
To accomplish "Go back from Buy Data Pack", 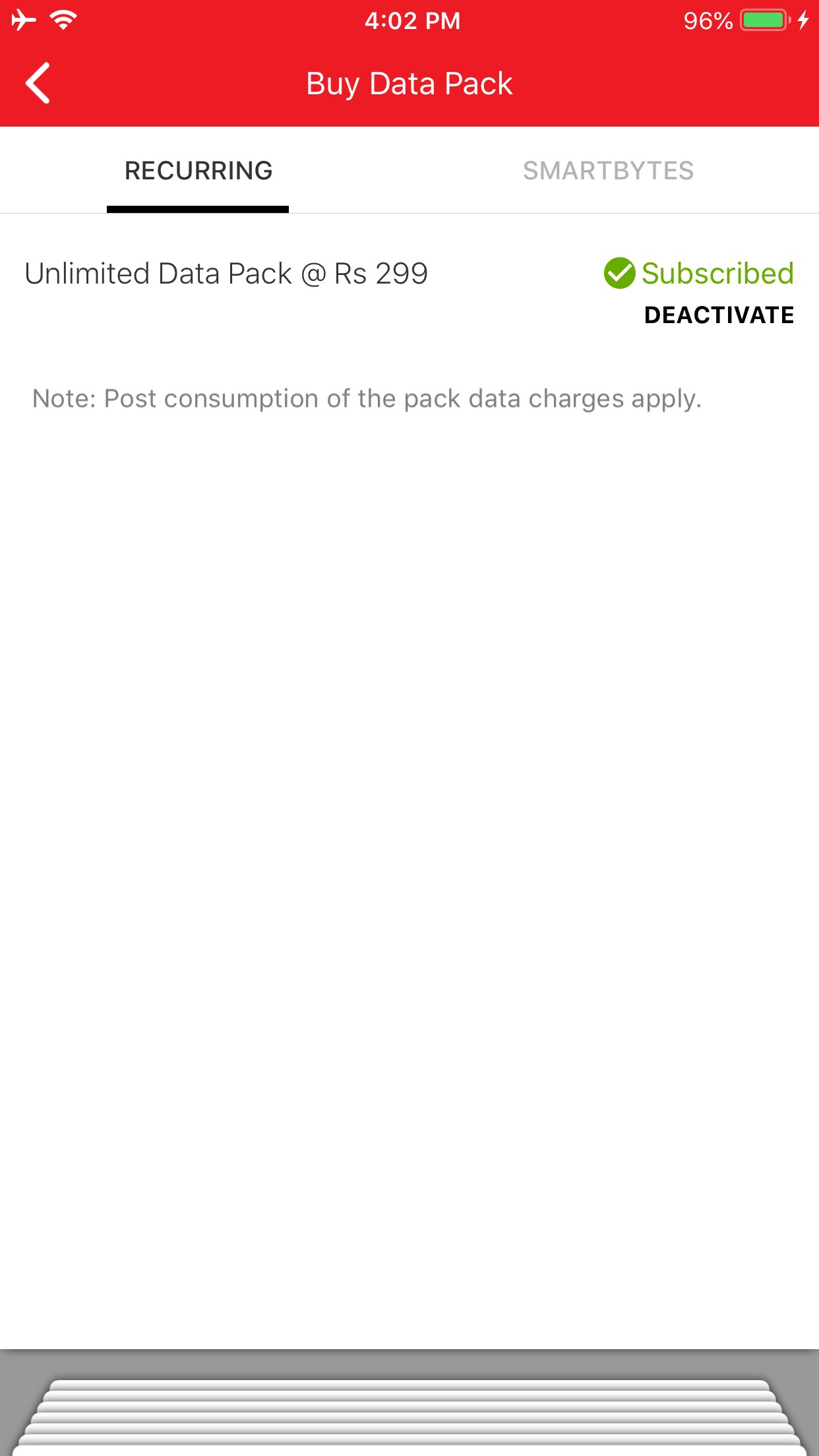I will (x=38, y=83).
